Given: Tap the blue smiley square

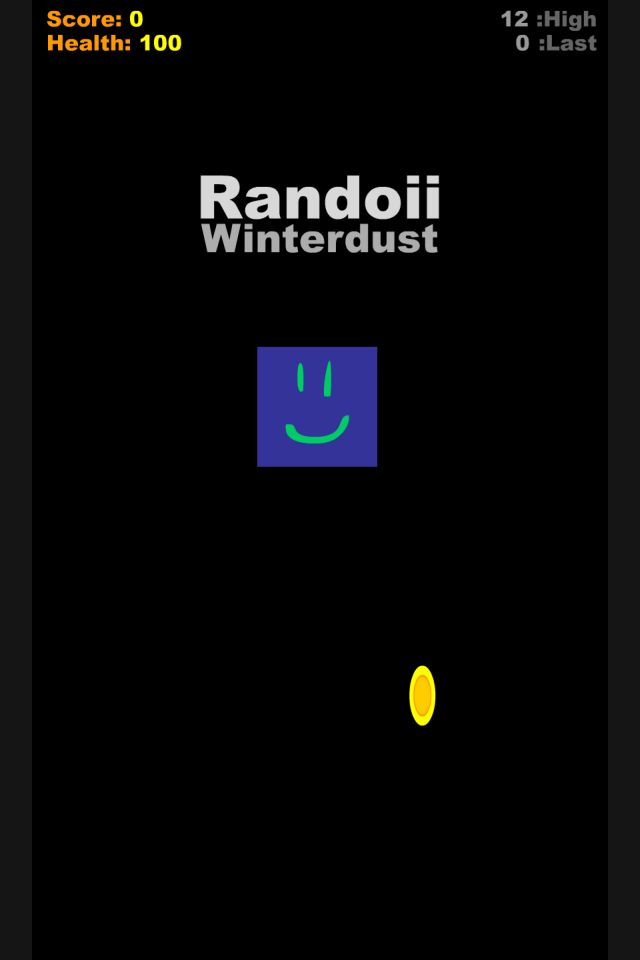Looking at the screenshot, I should (317, 407).
